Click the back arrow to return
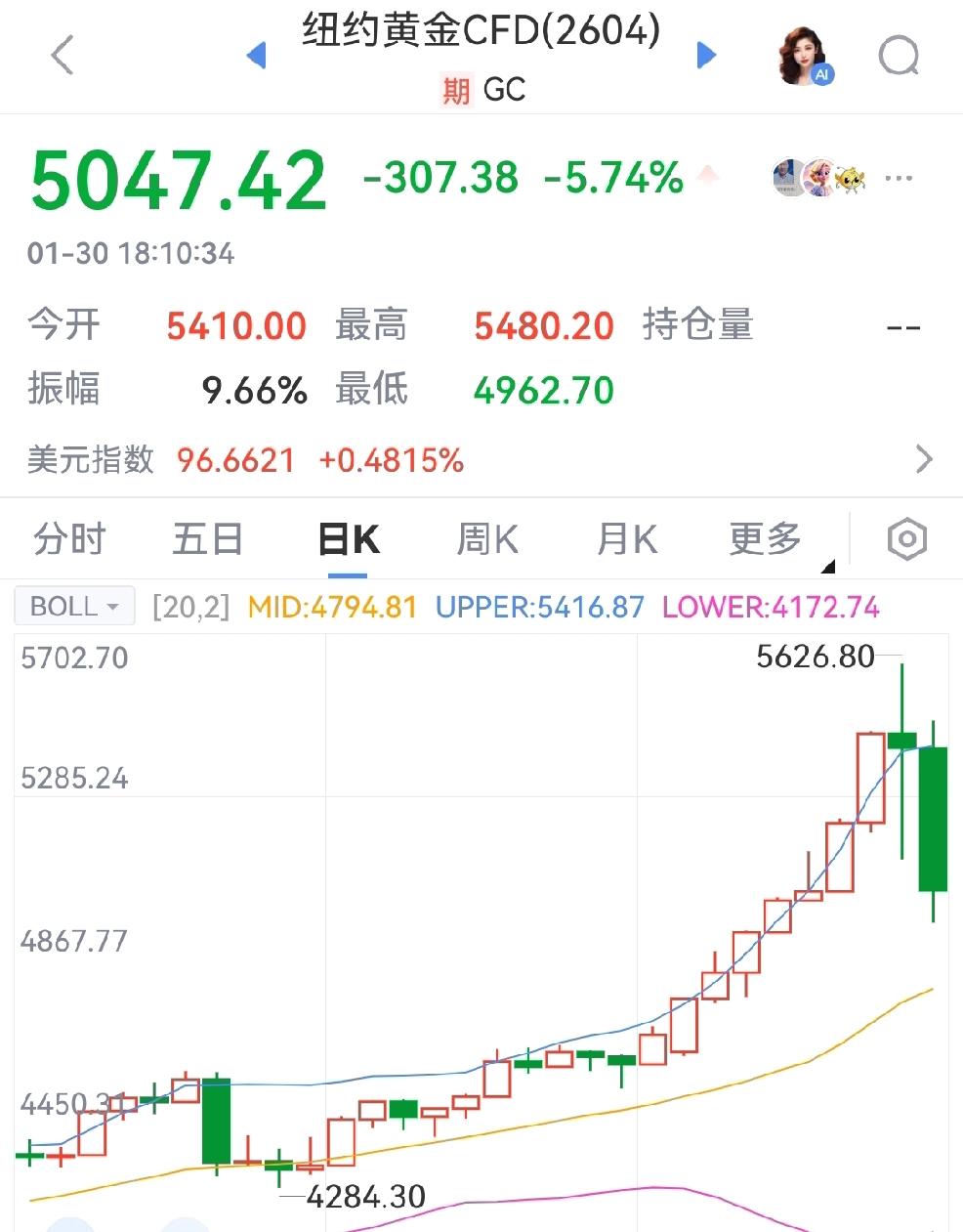The height and width of the screenshot is (1232, 963). [x=62, y=56]
